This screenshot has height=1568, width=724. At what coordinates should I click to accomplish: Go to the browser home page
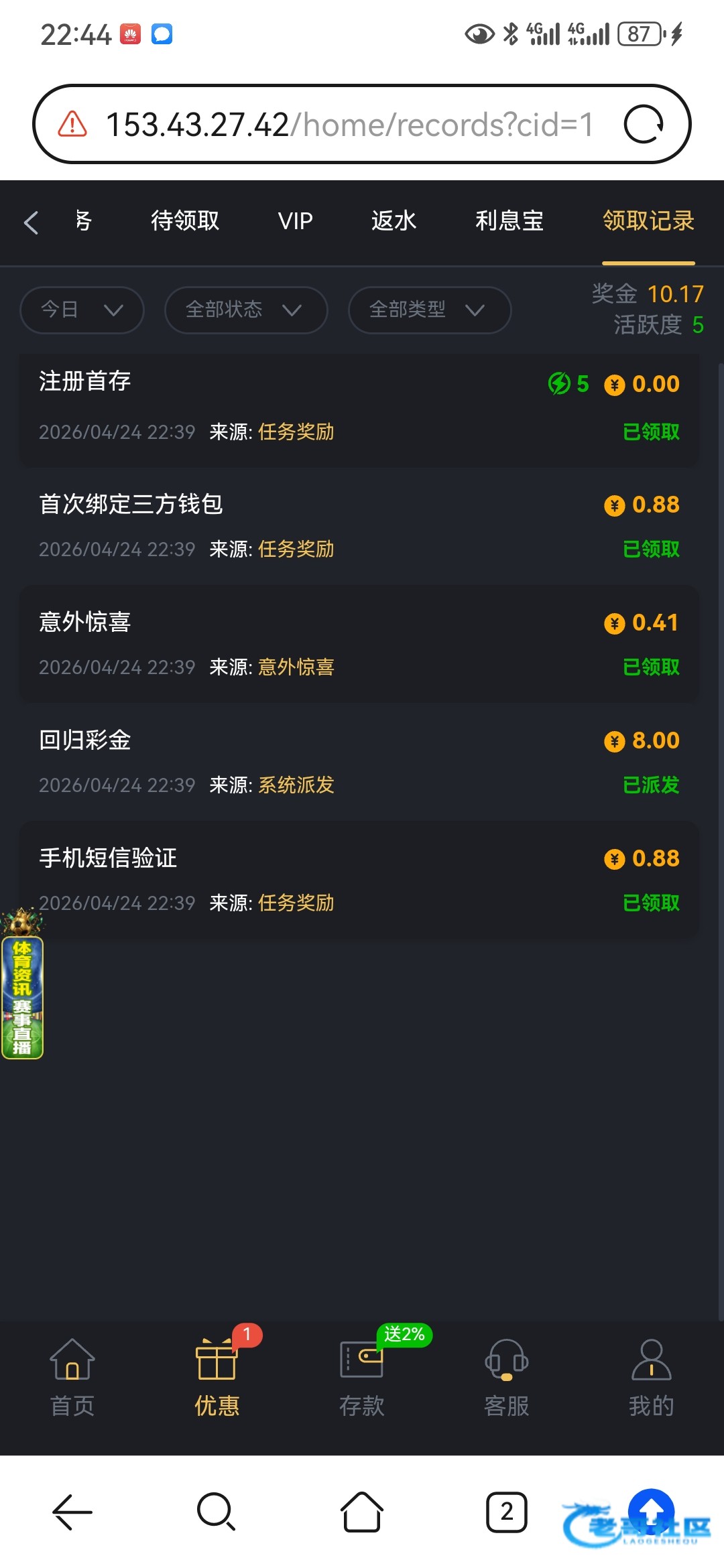click(362, 1512)
